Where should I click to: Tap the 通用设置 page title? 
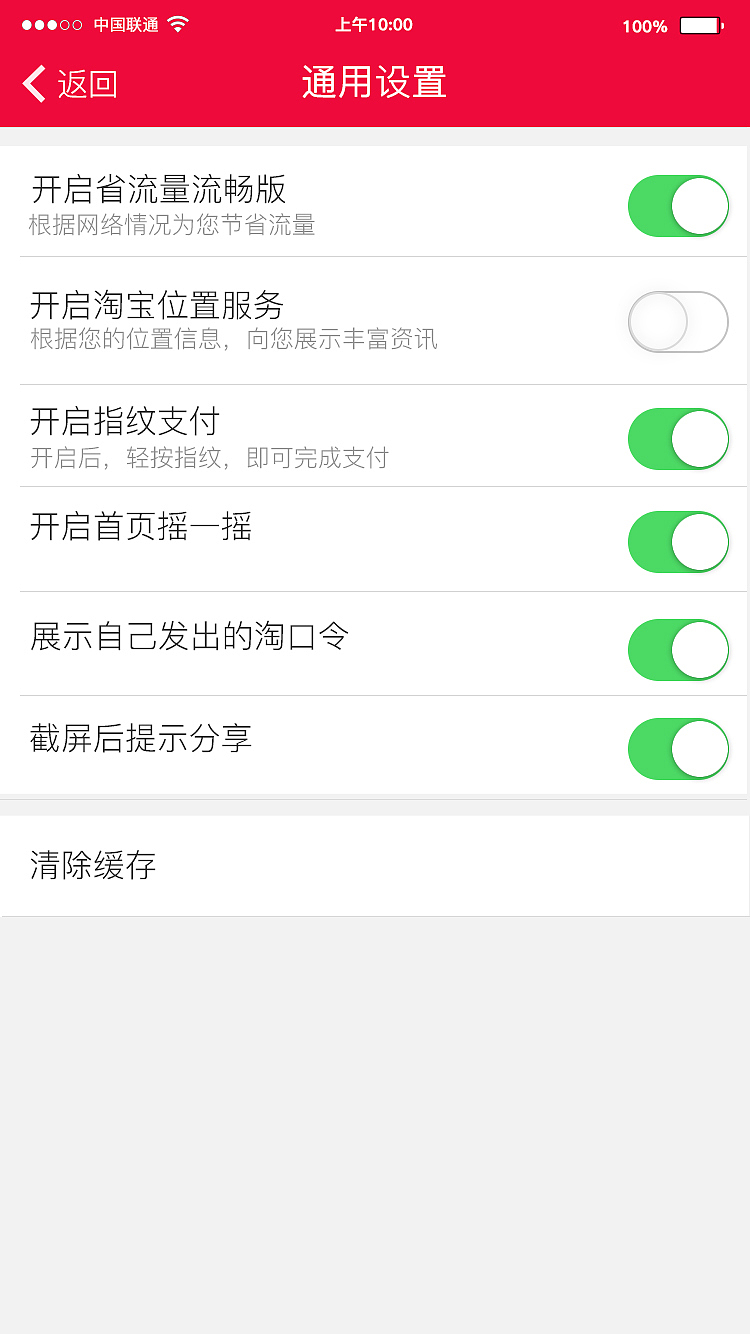point(374,83)
